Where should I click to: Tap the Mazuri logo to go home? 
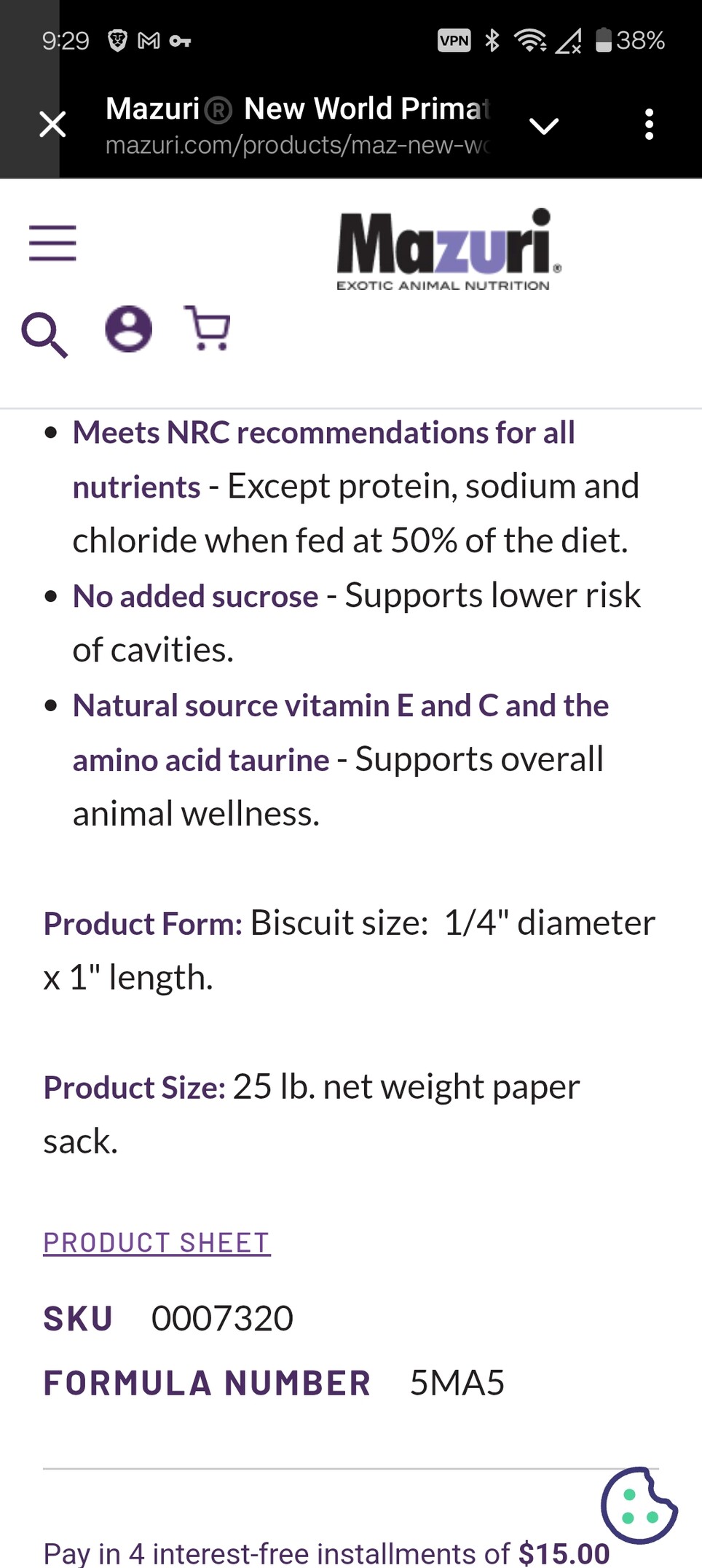pos(448,250)
